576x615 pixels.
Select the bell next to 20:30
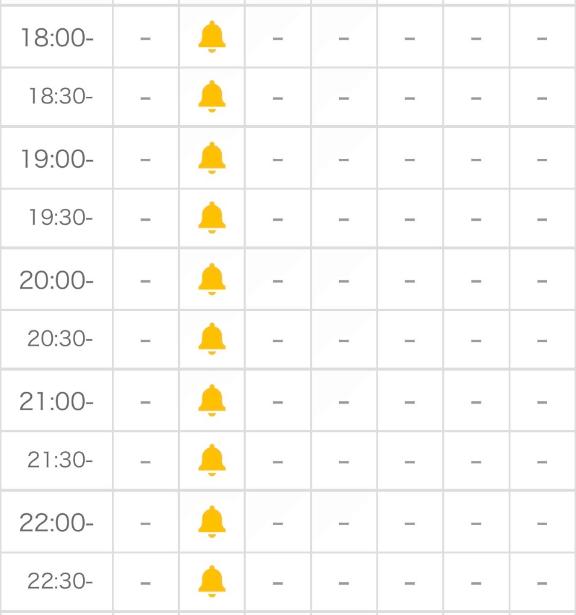click(x=212, y=339)
